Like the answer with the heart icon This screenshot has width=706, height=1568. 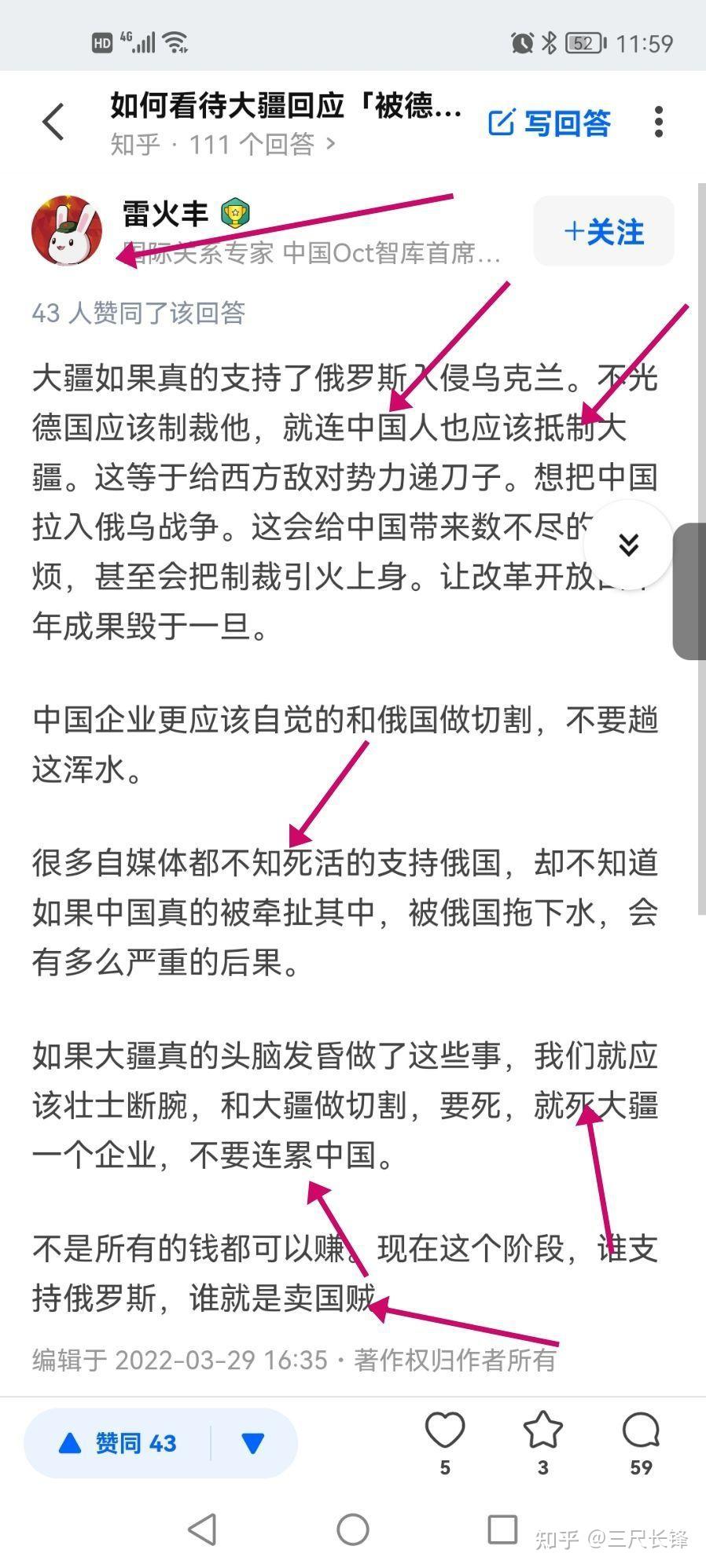[x=445, y=1431]
